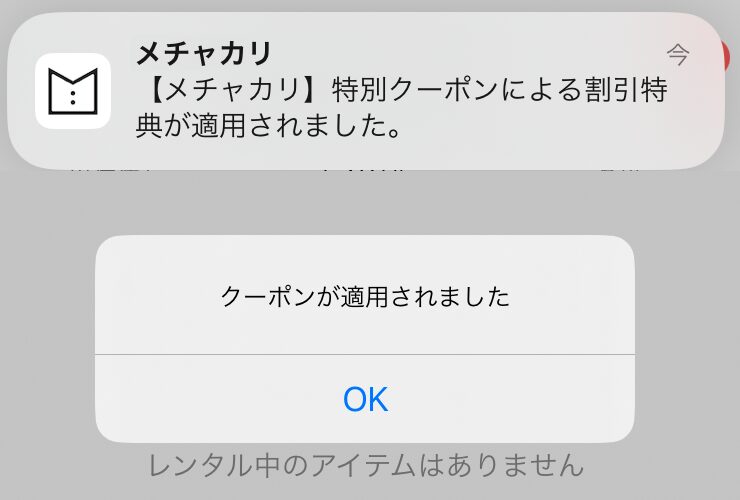Image resolution: width=740 pixels, height=500 pixels.
Task: Tap OK on the coupon applied dialog
Action: [x=365, y=399]
